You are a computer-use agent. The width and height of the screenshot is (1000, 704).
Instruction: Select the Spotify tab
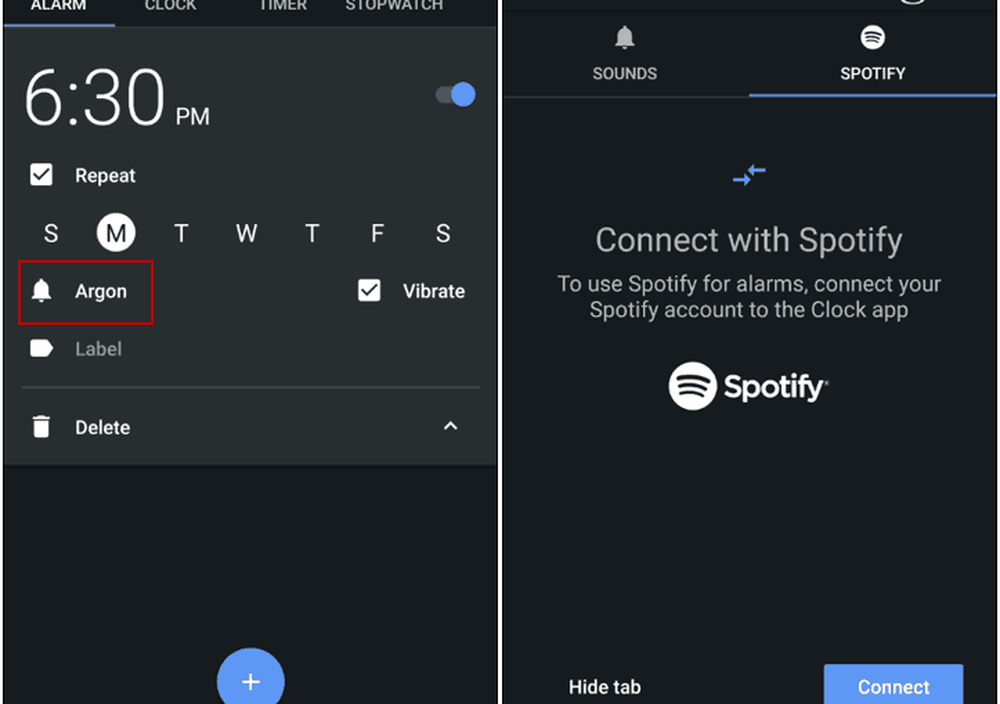872,56
